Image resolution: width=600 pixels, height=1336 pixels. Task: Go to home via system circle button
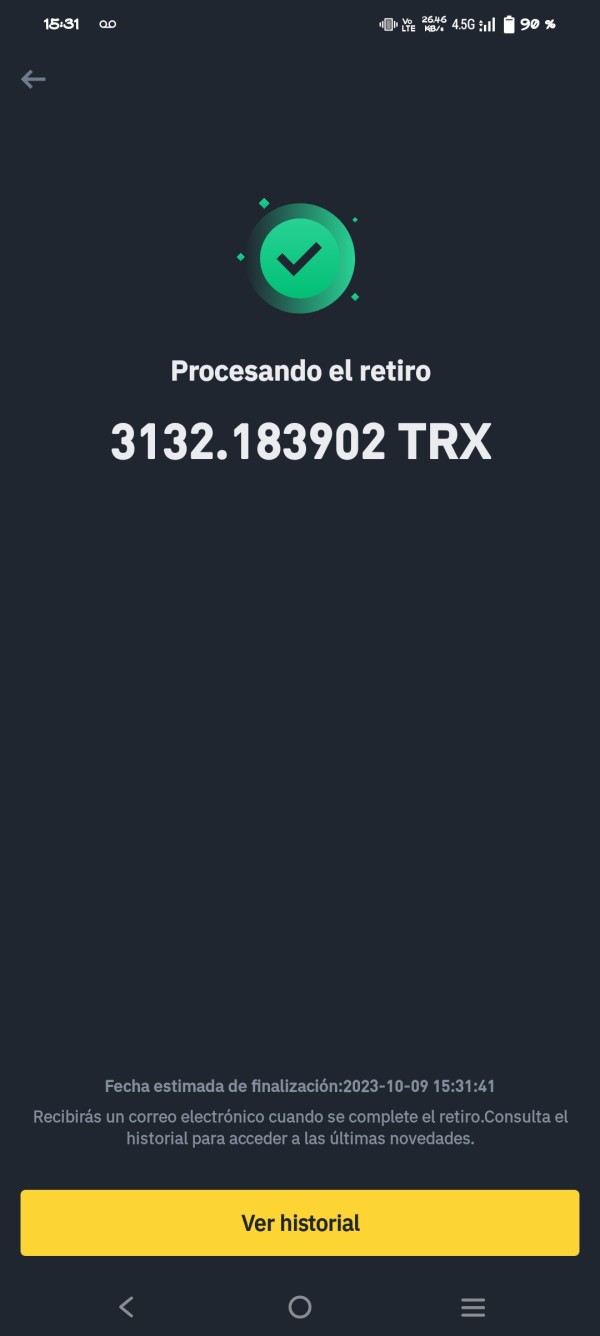[x=300, y=1306]
